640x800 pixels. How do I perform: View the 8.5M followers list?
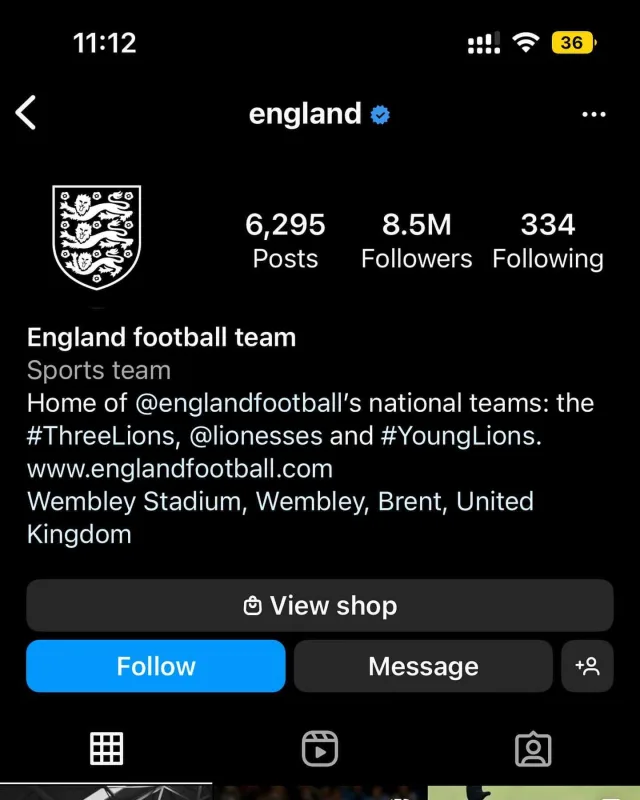pyautogui.click(x=416, y=240)
